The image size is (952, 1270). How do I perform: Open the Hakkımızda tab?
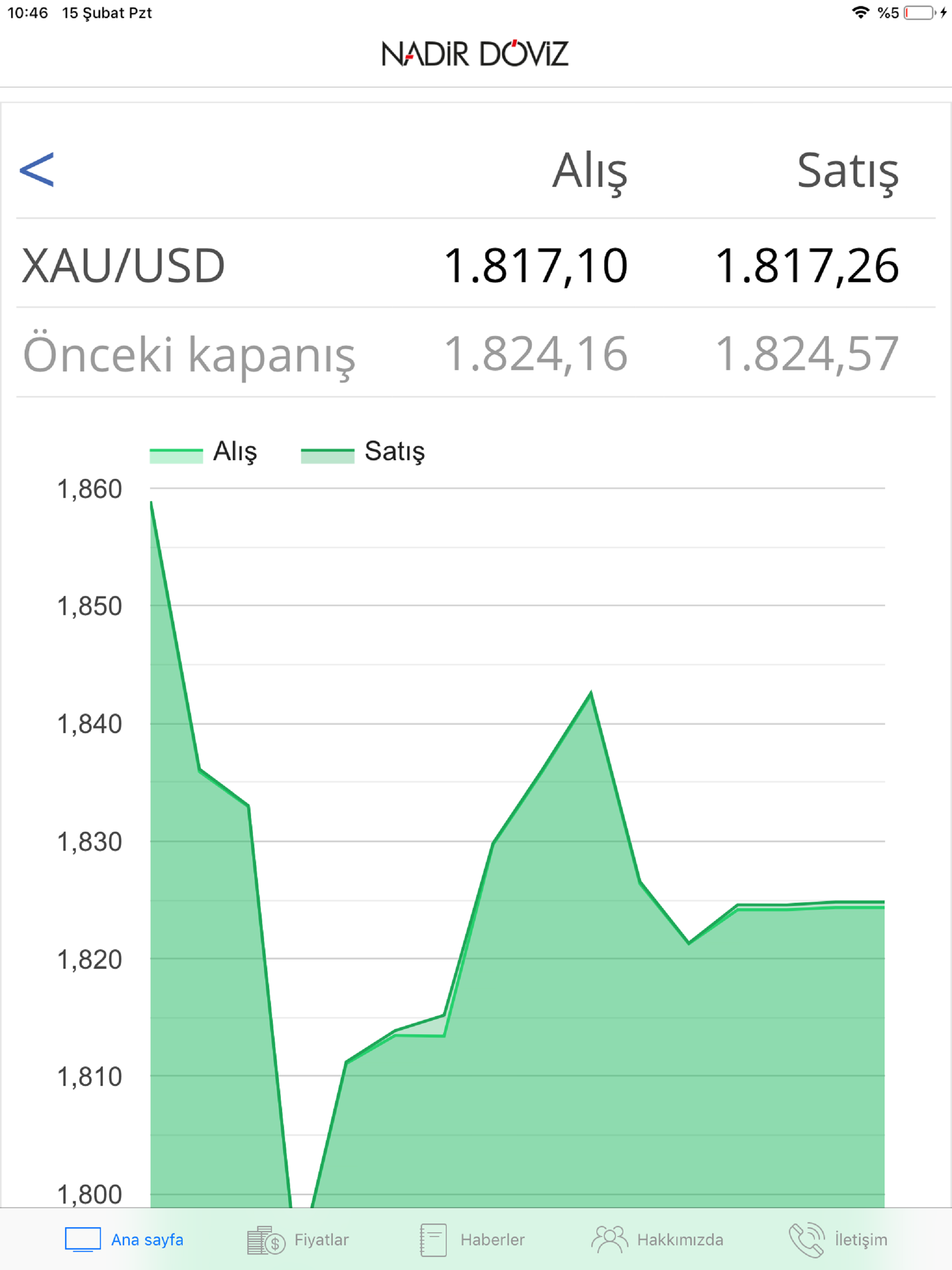[657, 1240]
